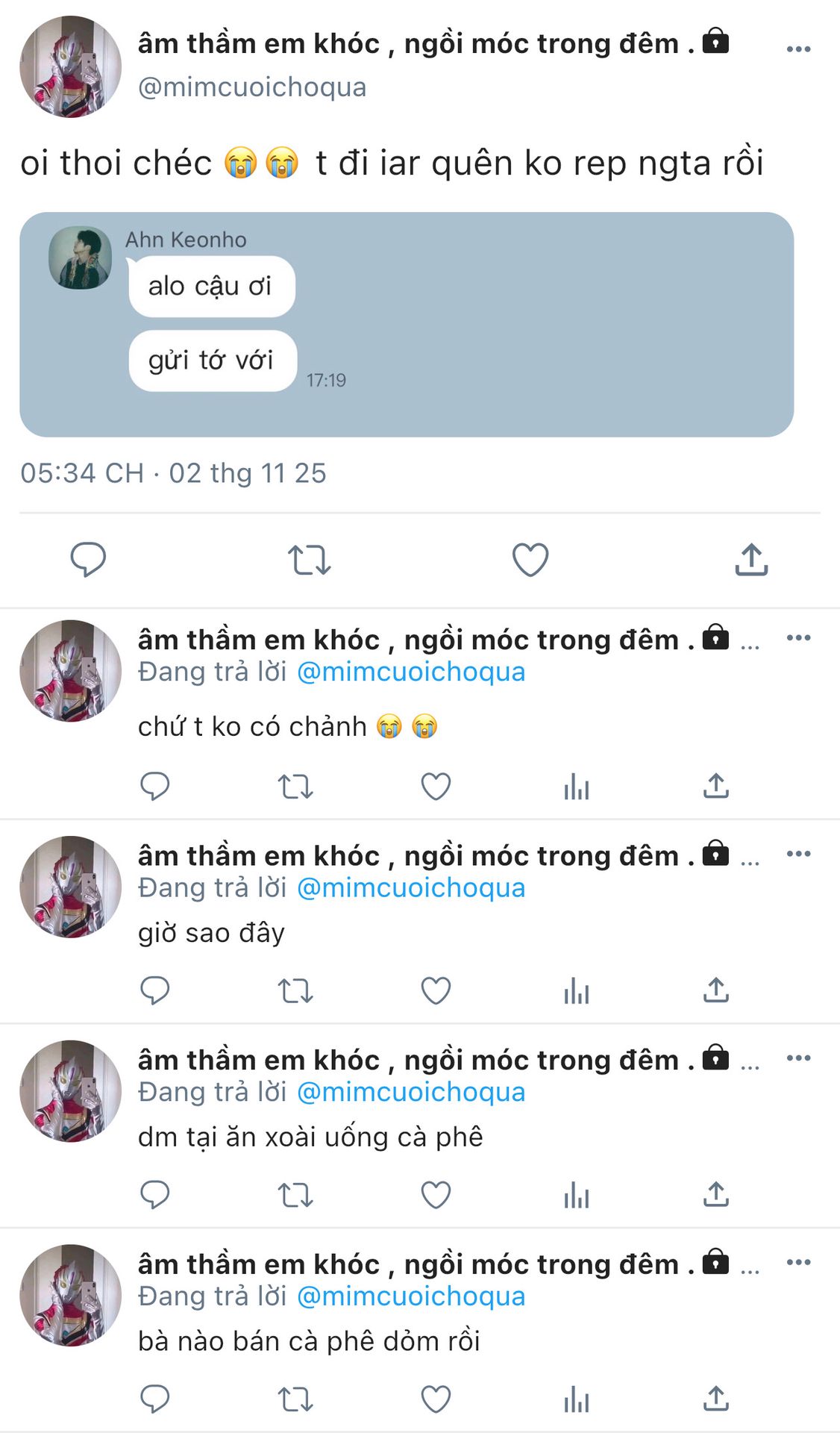The width and height of the screenshot is (840, 1433).
Task: Share "dm tại ăn xoài uống cà phê" reply
Action: [716, 1195]
